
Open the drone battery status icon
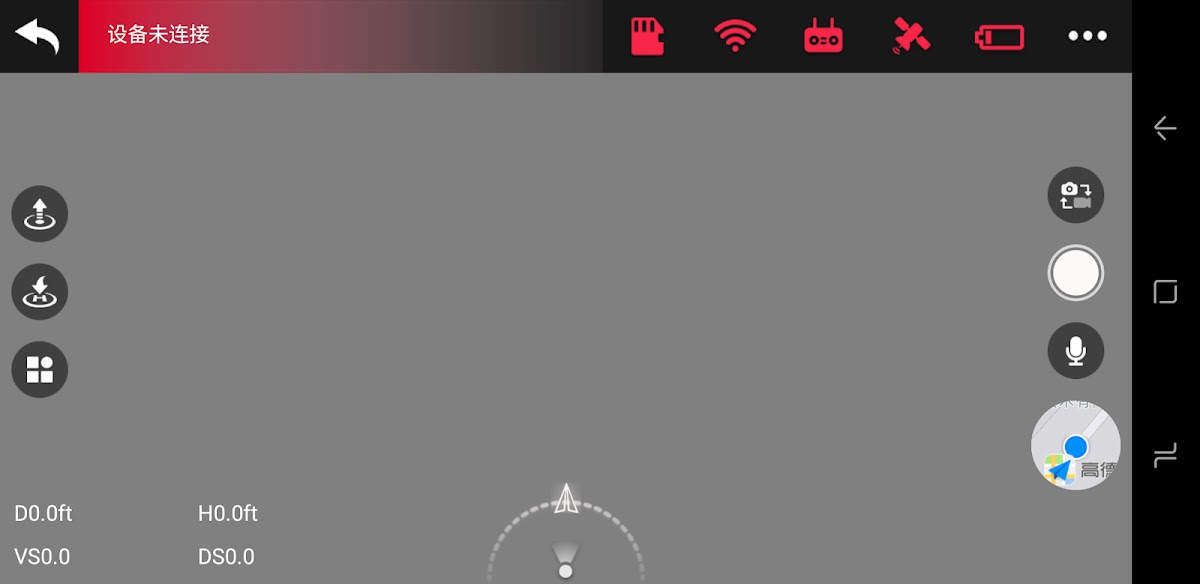point(999,37)
